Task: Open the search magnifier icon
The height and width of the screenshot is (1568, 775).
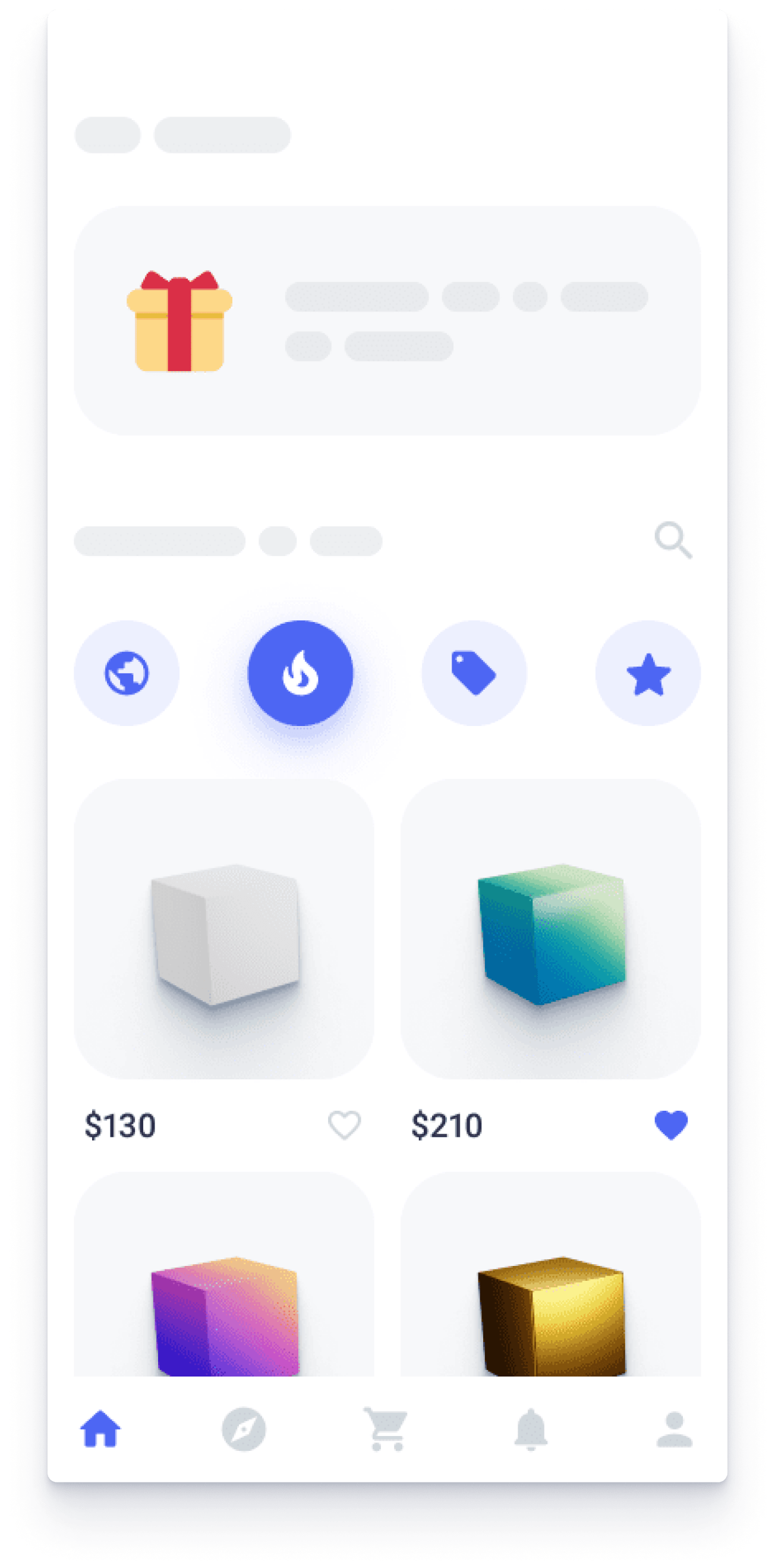Action: point(673,540)
